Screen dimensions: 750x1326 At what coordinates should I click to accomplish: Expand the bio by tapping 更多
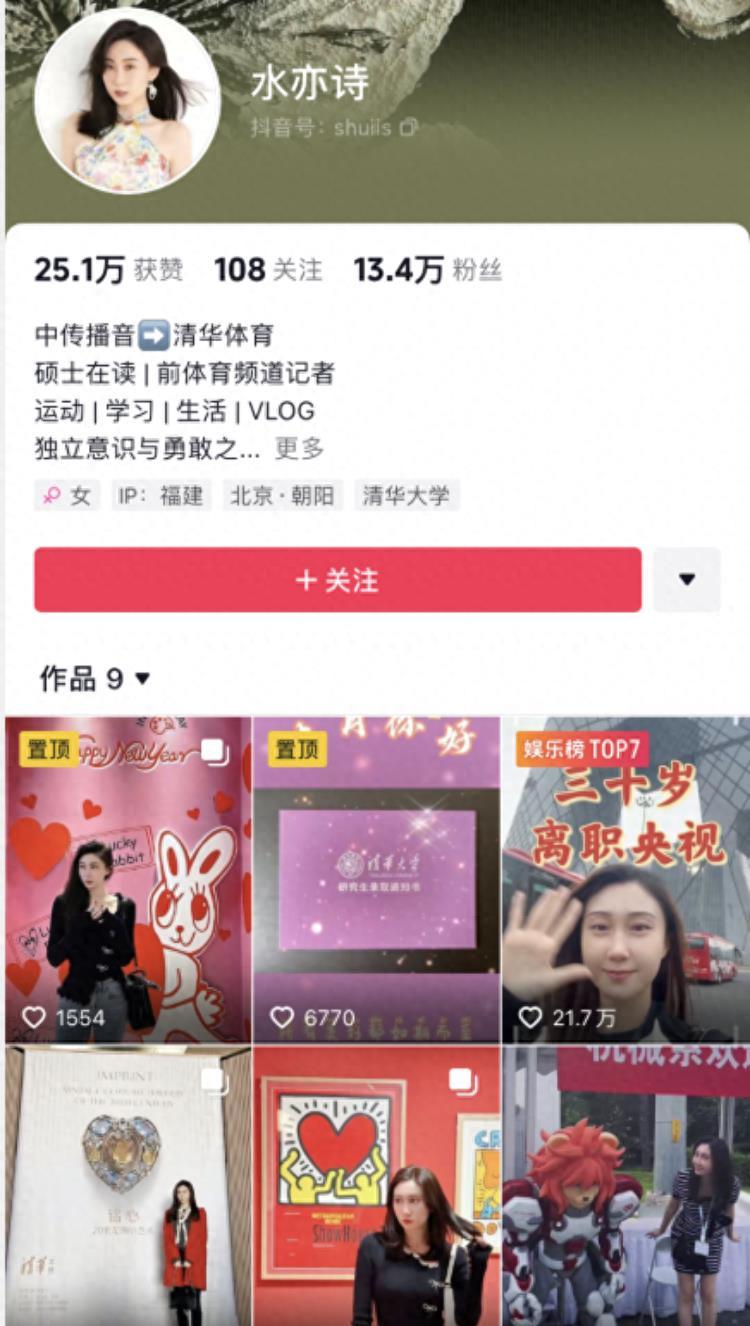[x=300, y=449]
